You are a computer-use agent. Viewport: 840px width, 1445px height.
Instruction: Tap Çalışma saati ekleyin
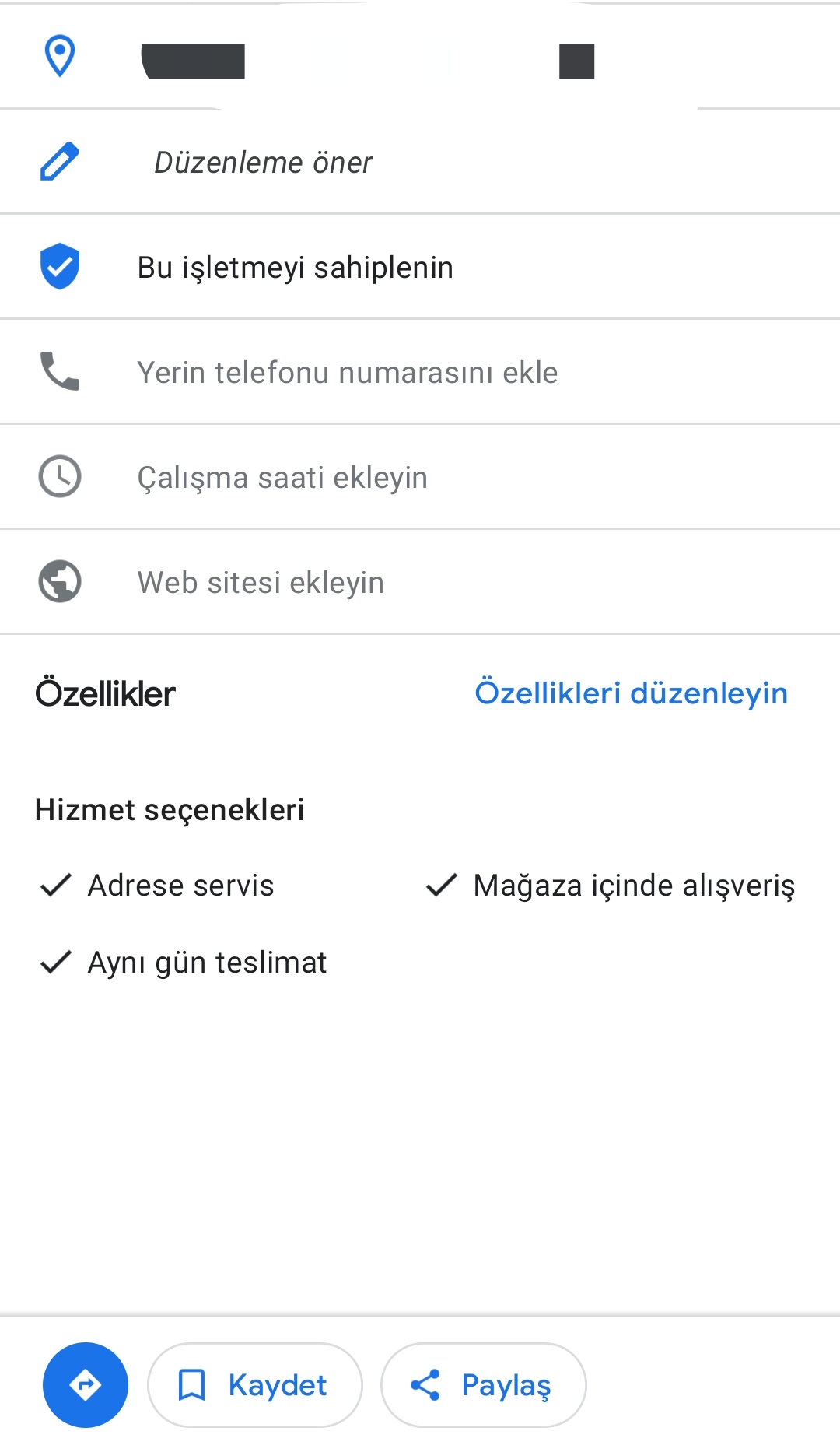420,477
